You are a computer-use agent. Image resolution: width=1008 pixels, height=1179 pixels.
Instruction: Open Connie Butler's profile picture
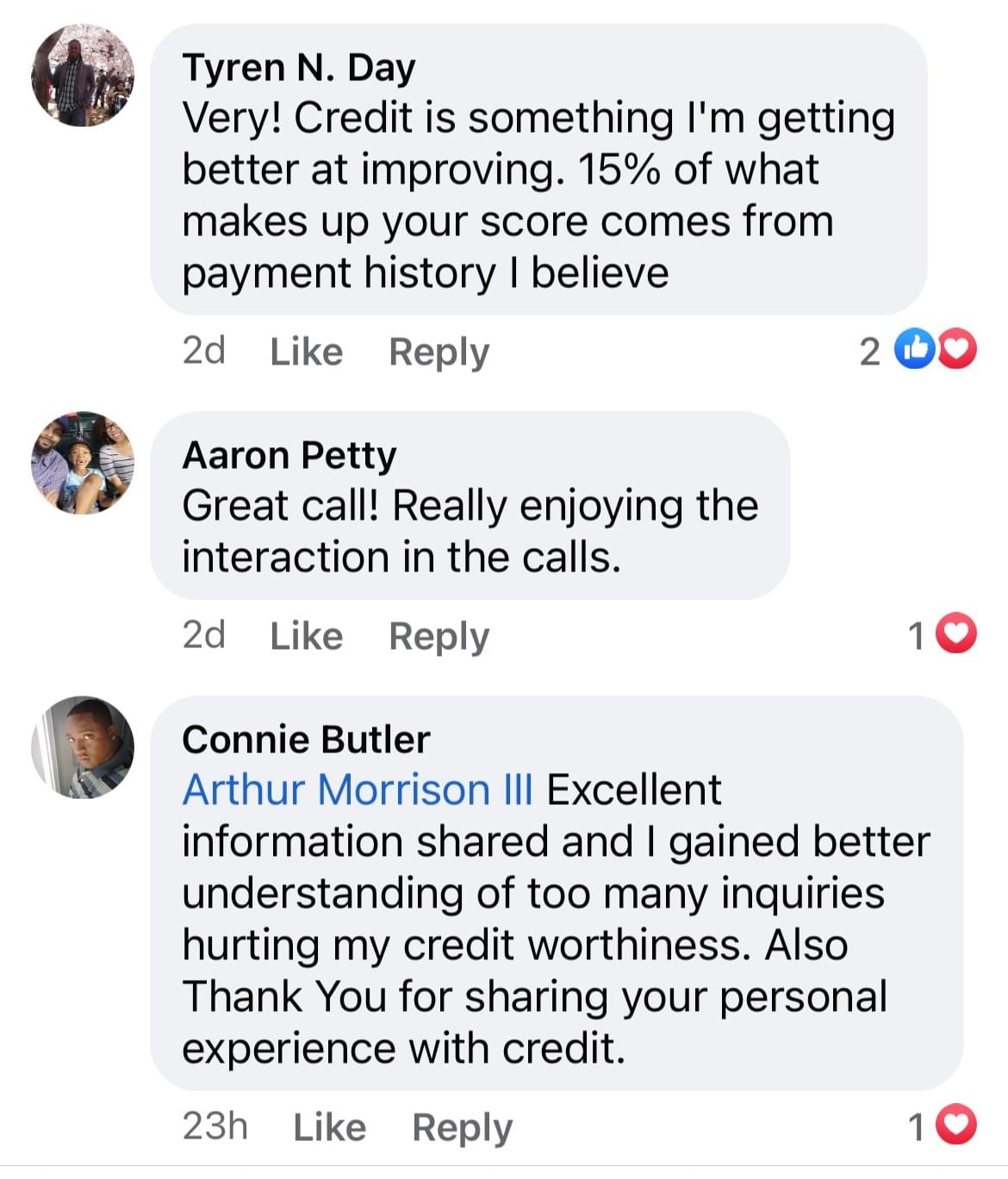coord(83,747)
